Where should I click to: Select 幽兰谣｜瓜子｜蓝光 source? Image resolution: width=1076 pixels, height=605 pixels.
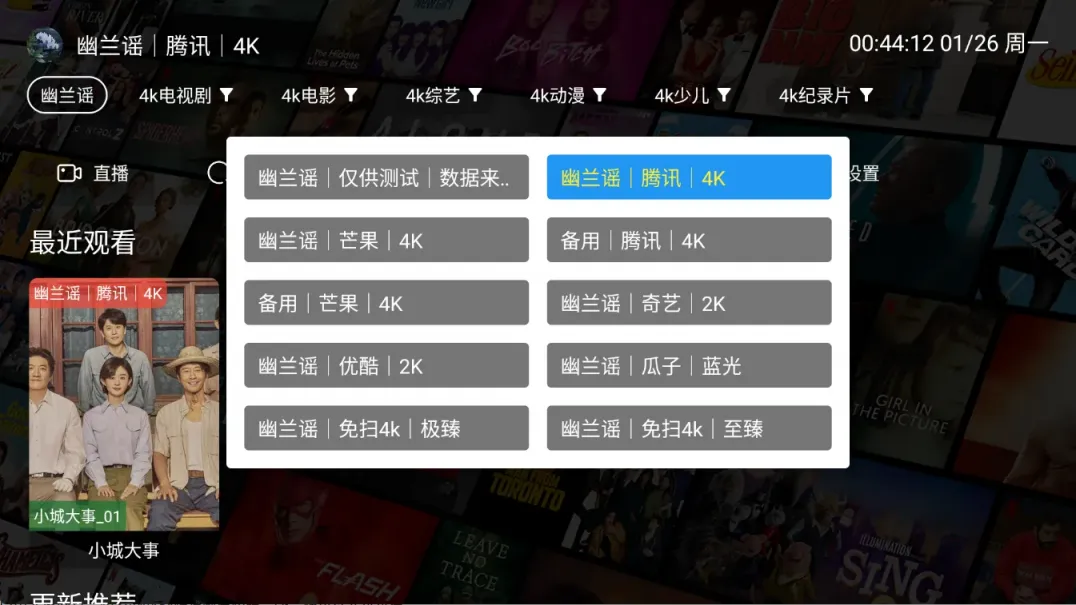click(x=688, y=366)
